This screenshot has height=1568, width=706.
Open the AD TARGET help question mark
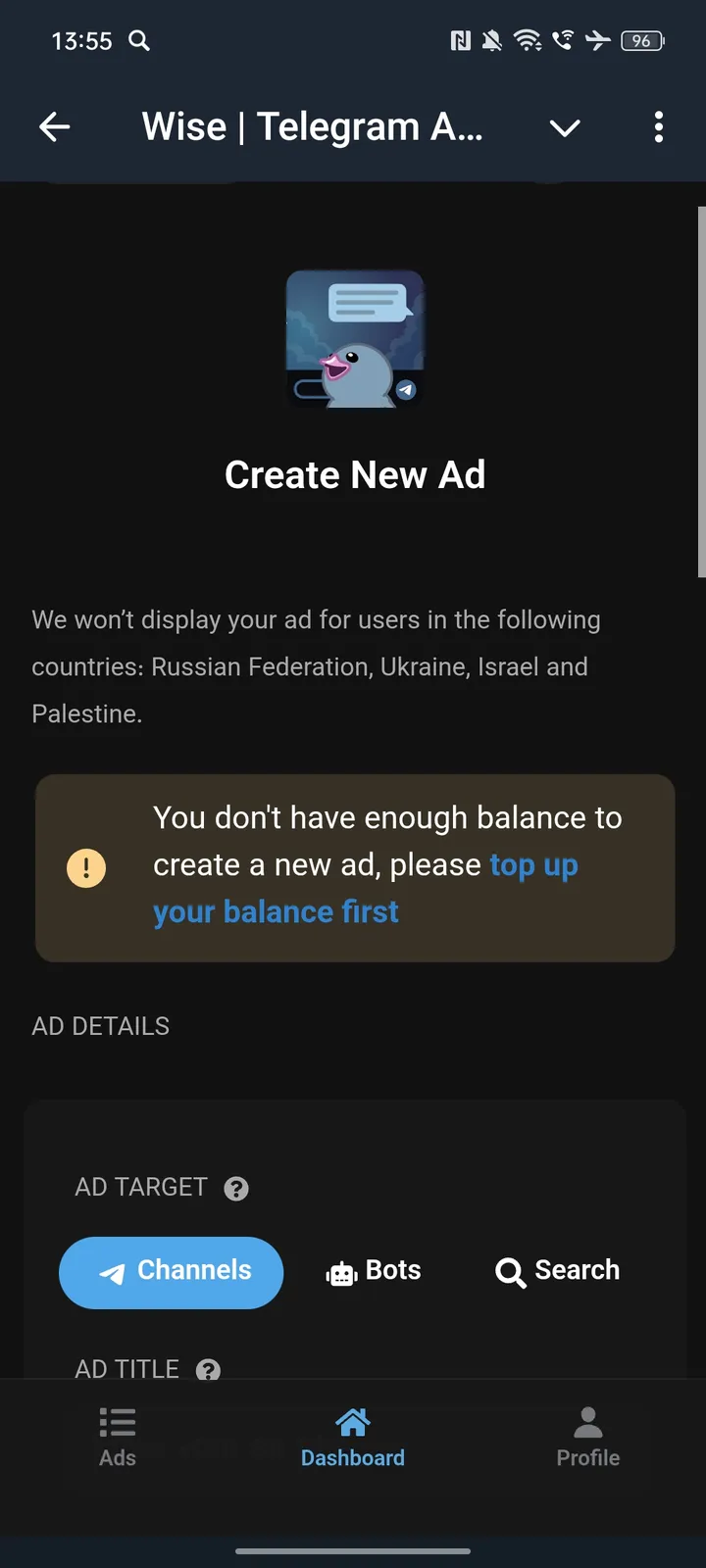[235, 1188]
